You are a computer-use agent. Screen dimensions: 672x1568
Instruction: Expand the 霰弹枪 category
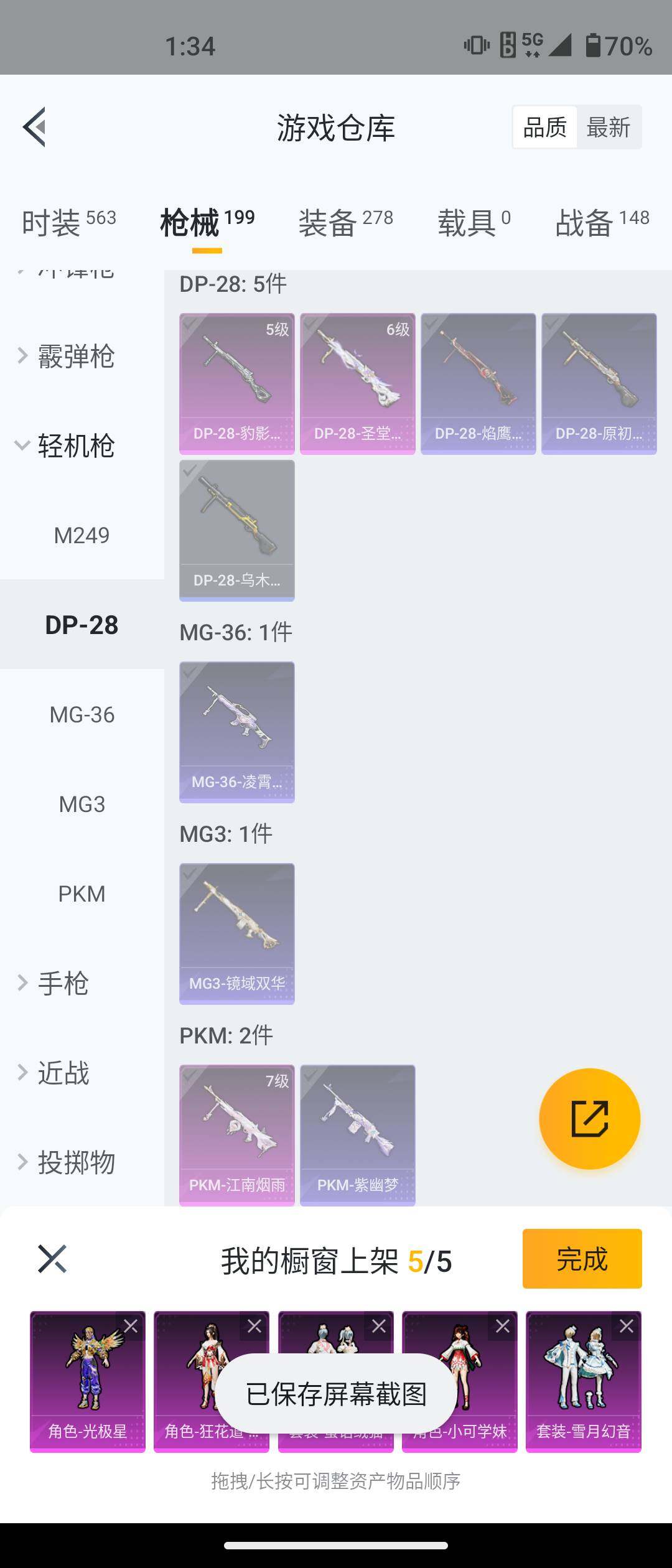[x=75, y=357]
